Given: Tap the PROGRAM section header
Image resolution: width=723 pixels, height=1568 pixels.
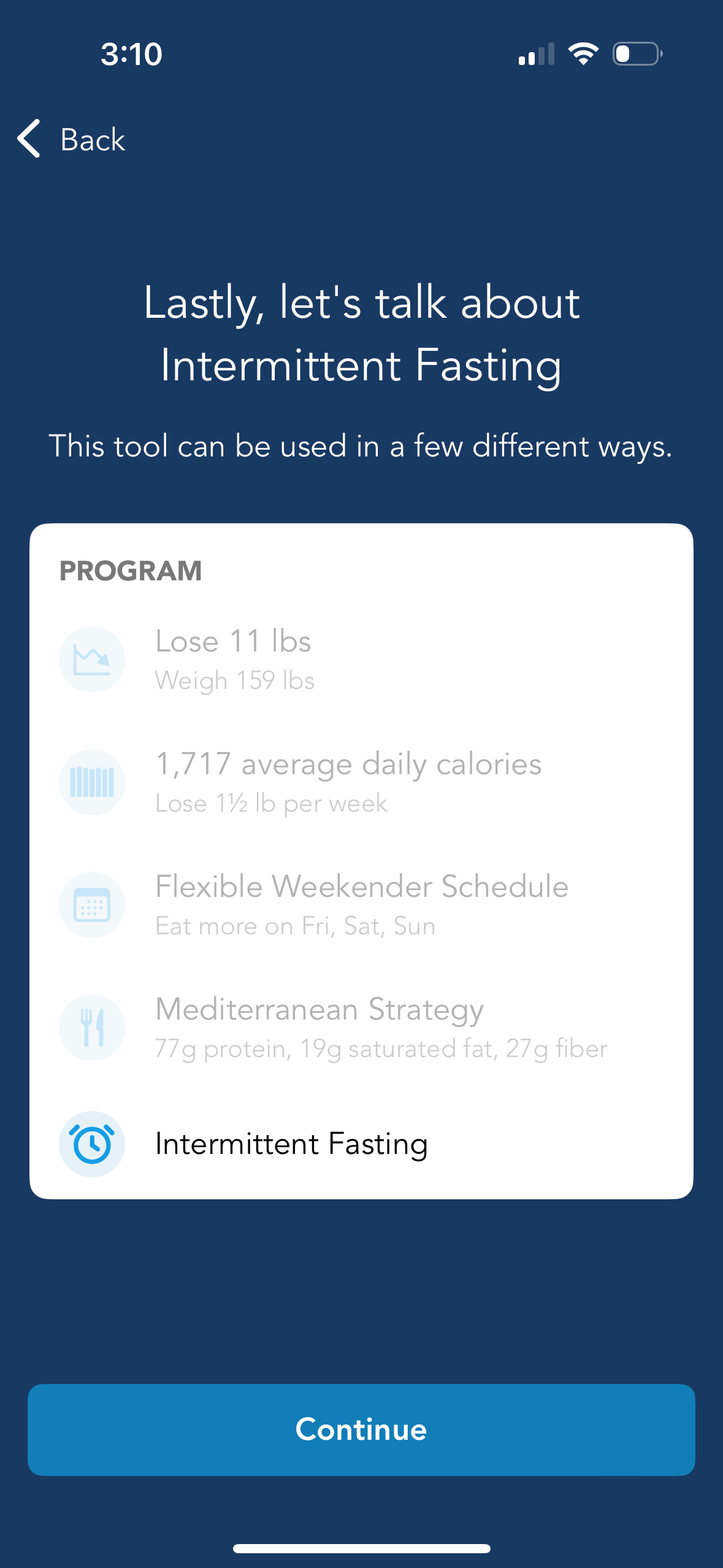Looking at the screenshot, I should click(131, 571).
